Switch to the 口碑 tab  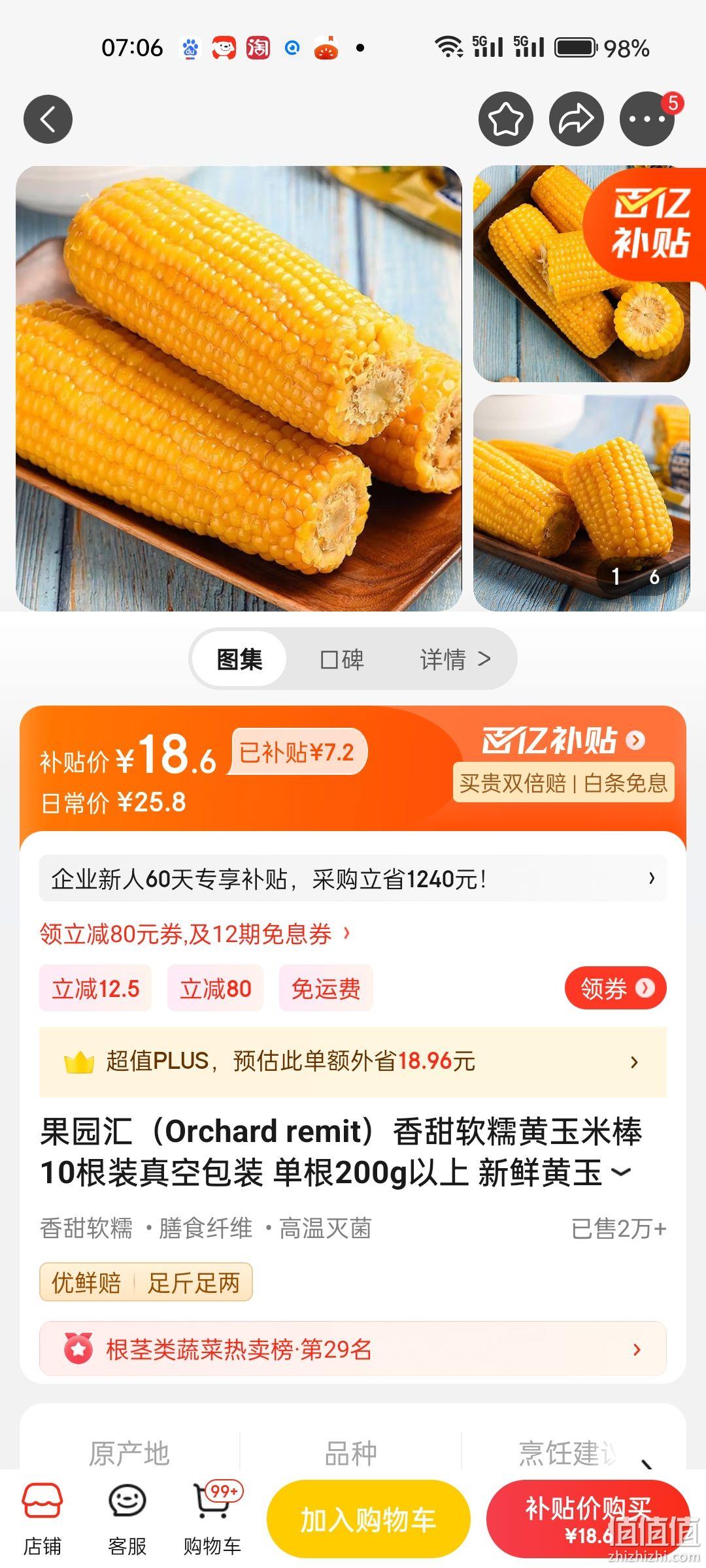pos(342,659)
